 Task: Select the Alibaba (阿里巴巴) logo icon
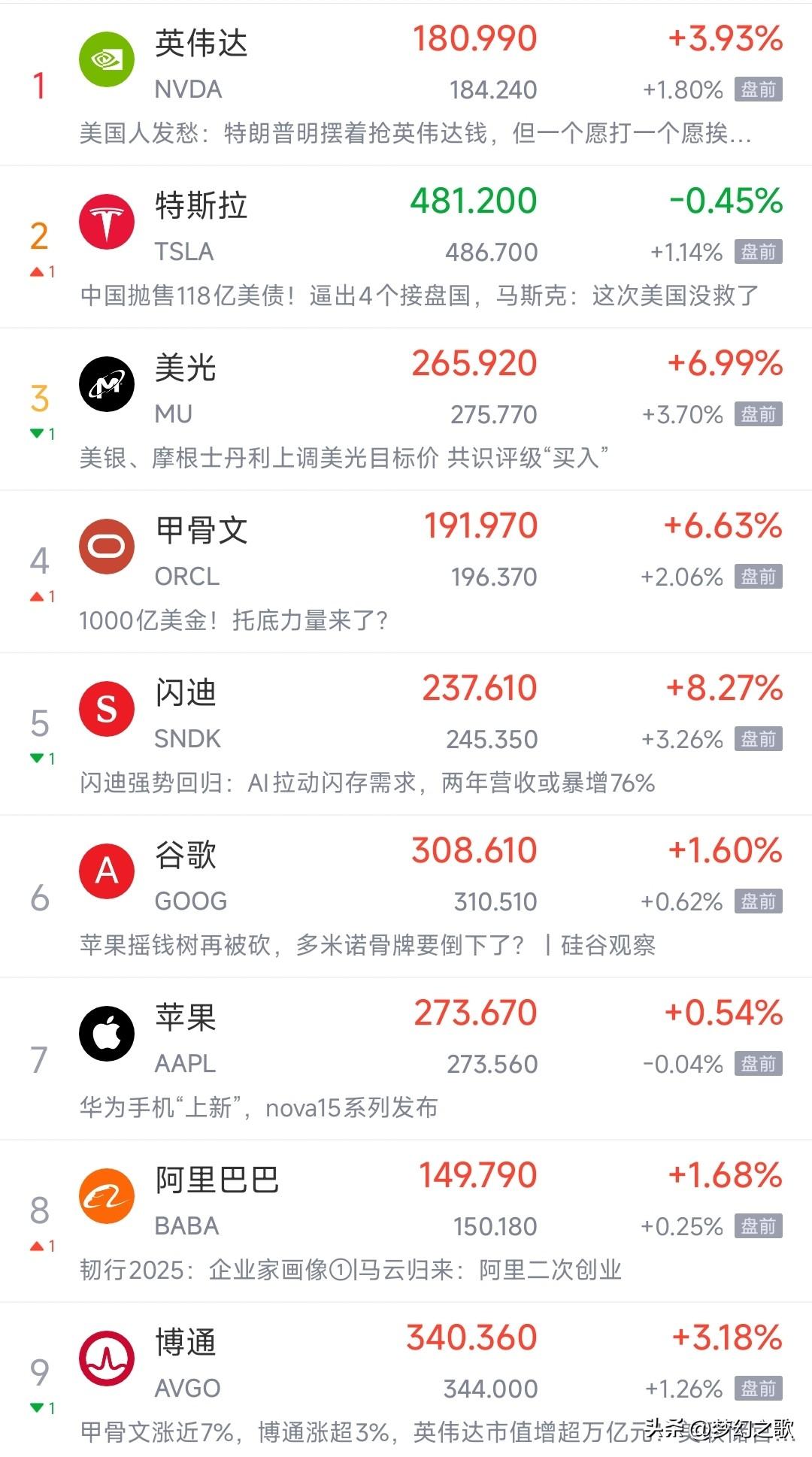click(108, 1195)
